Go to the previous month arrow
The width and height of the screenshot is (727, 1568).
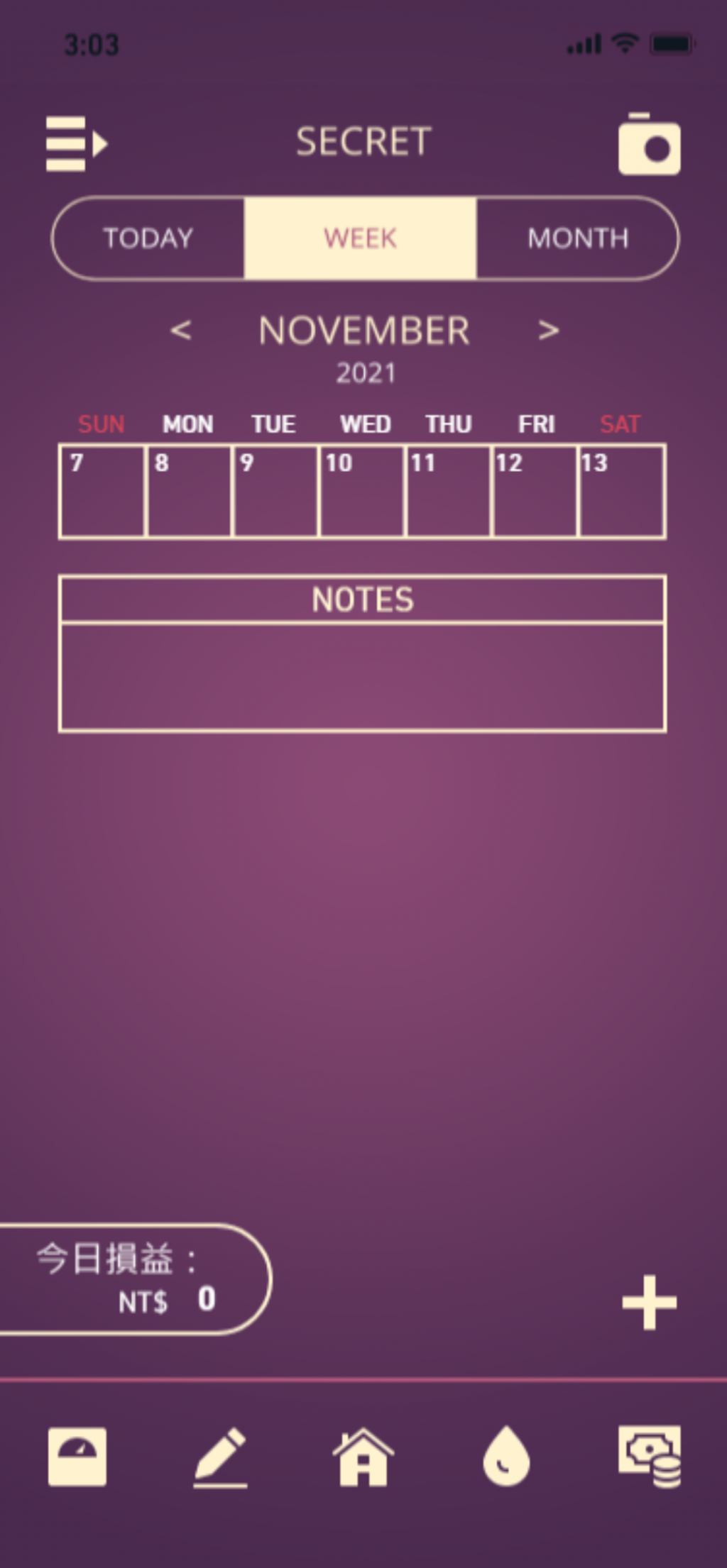click(x=181, y=330)
